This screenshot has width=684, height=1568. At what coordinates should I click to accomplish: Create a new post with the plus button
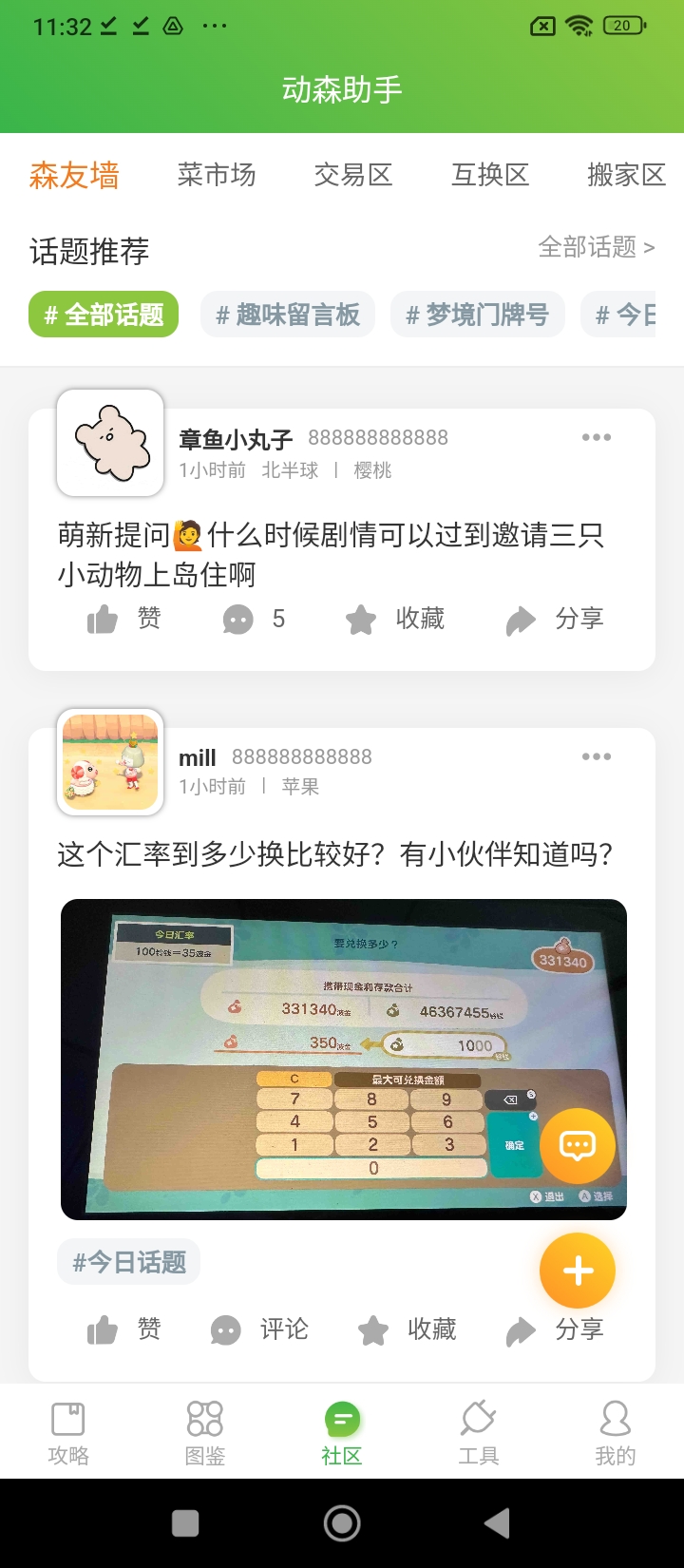tap(578, 1272)
